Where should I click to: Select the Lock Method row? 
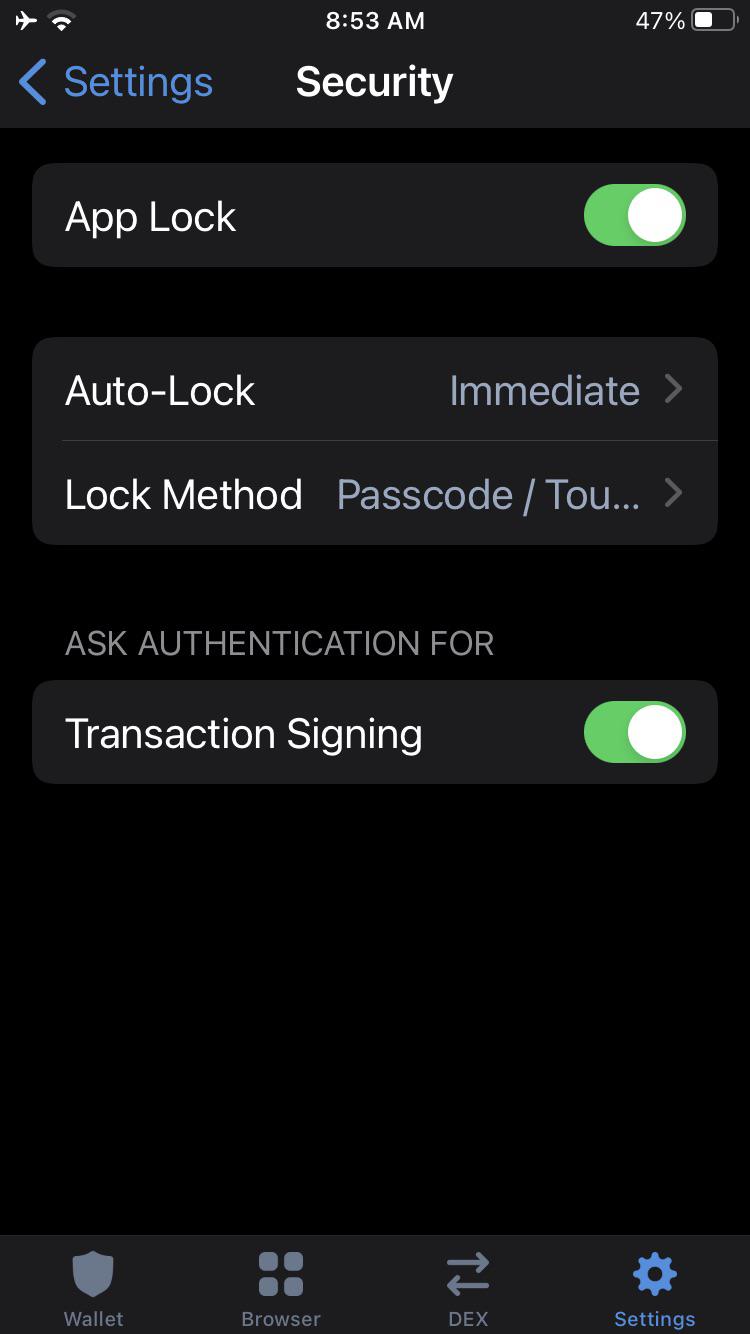point(375,493)
